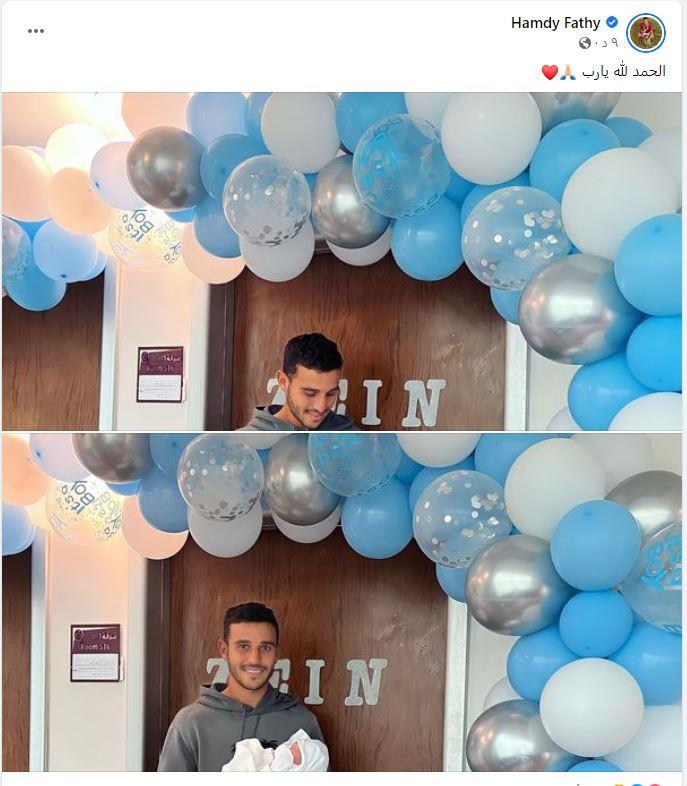Open the post's three-dot options menu
The width and height of the screenshot is (687, 786).
(x=36, y=30)
